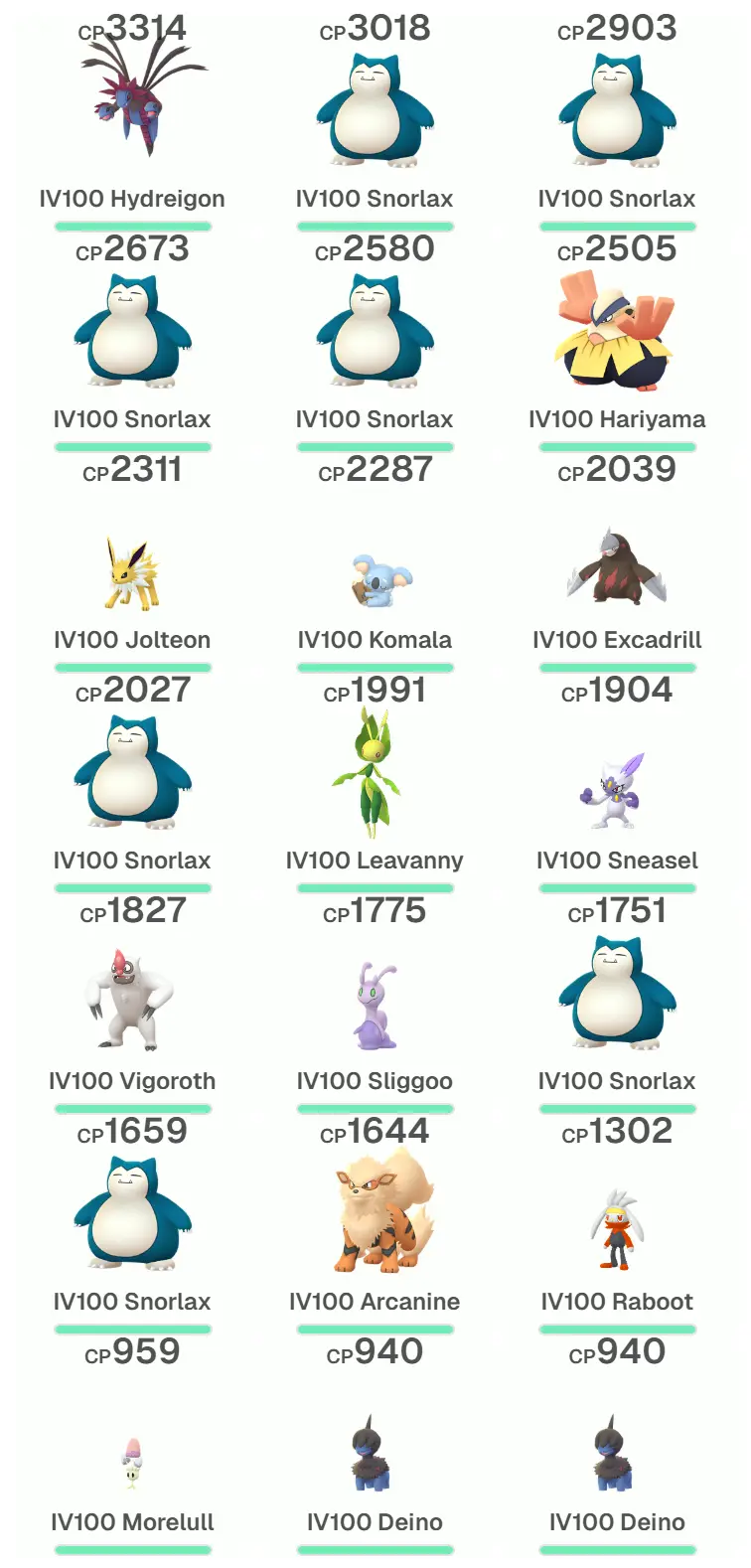Select the IV100 Jolteon
Image resolution: width=751 pixels, height=1568 pixels.
click(132, 574)
